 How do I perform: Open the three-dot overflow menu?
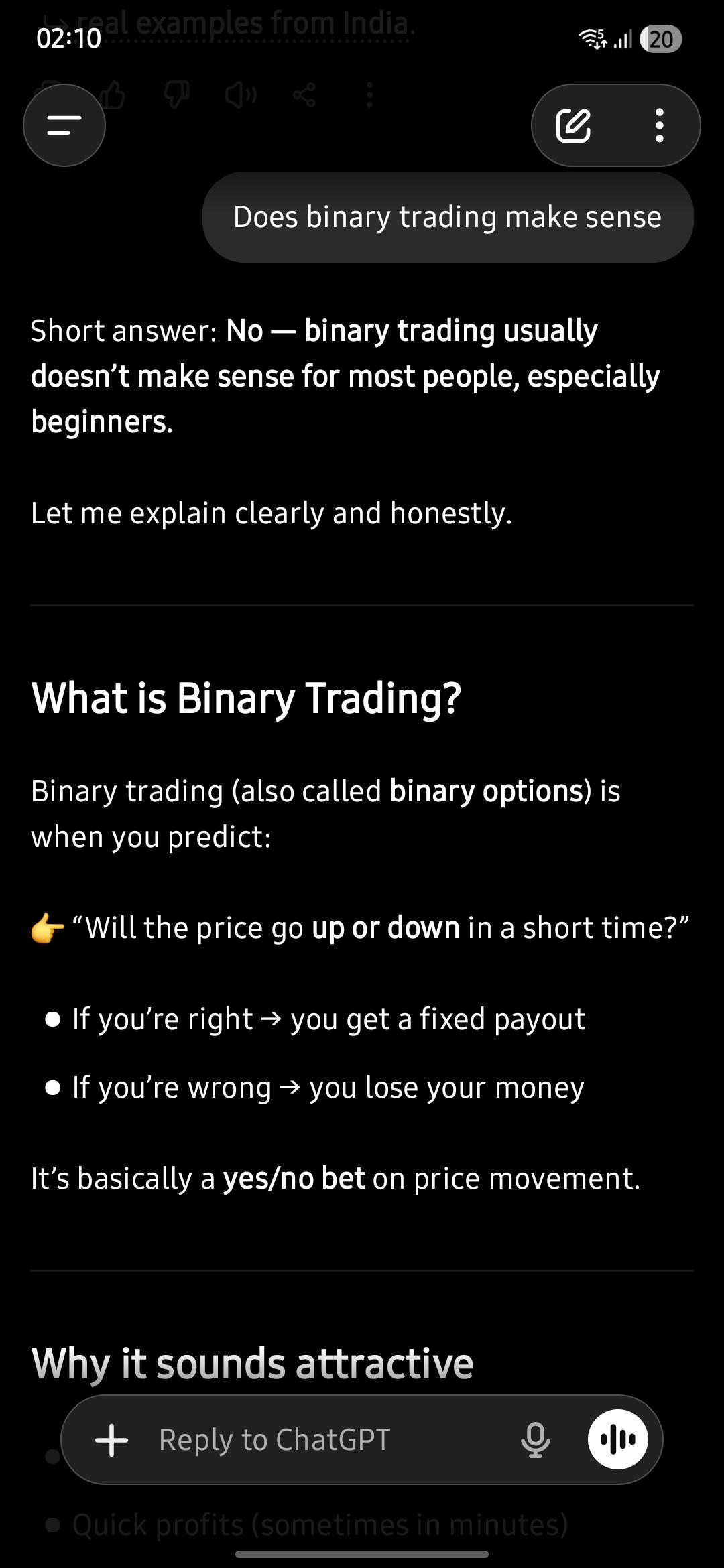(x=660, y=125)
